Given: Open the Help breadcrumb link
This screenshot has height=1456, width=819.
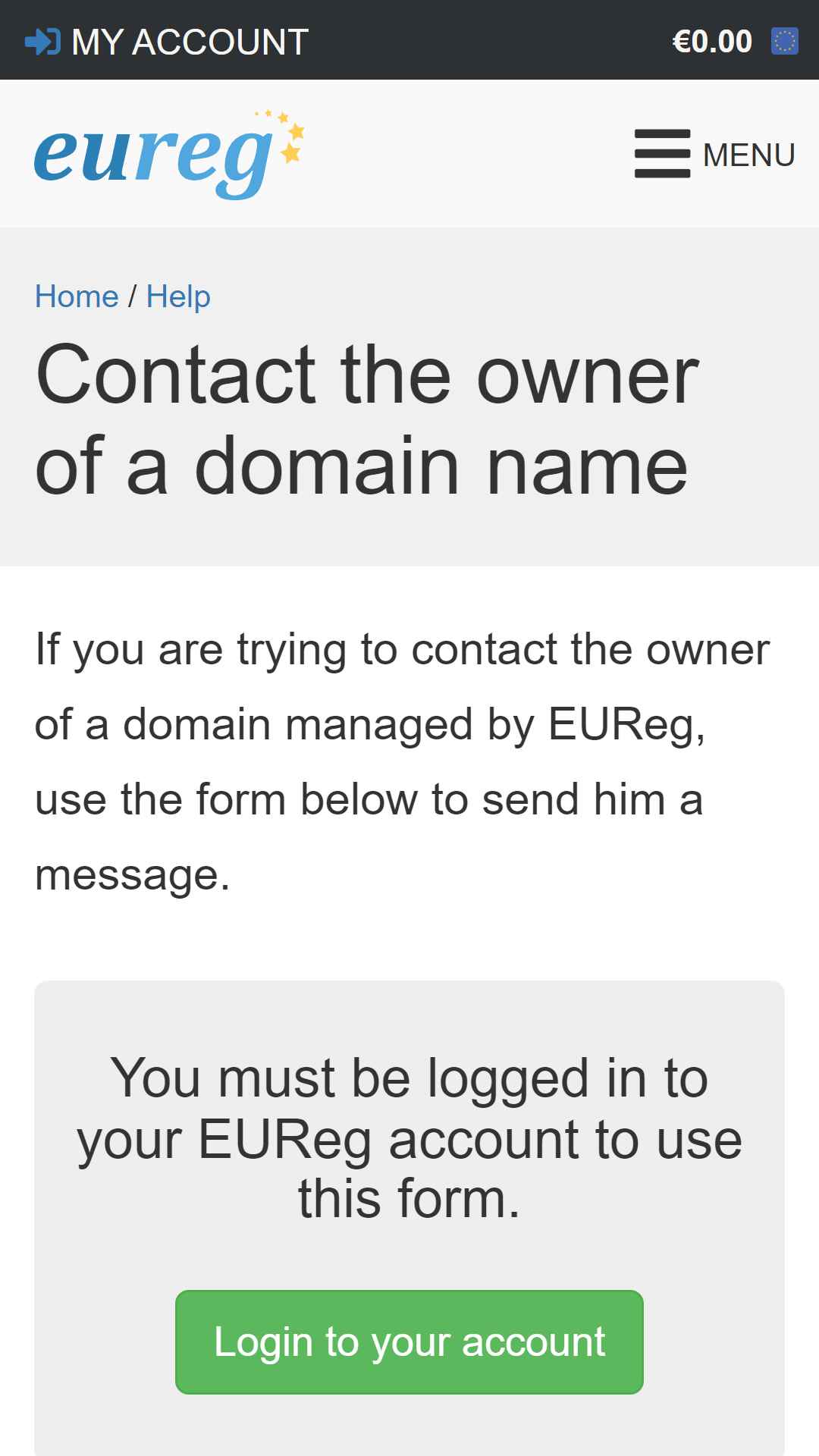Looking at the screenshot, I should pyautogui.click(x=178, y=297).
